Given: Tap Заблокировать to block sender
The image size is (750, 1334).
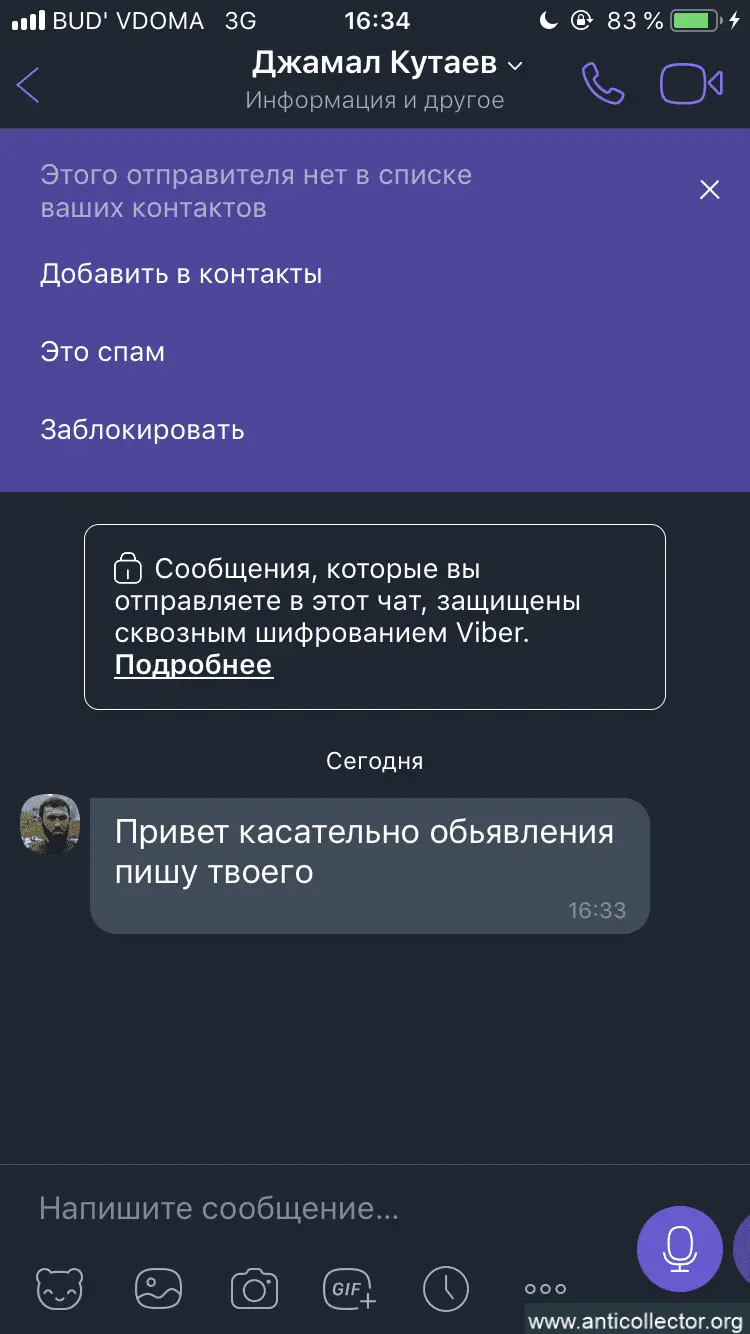Looking at the screenshot, I should coord(142,430).
